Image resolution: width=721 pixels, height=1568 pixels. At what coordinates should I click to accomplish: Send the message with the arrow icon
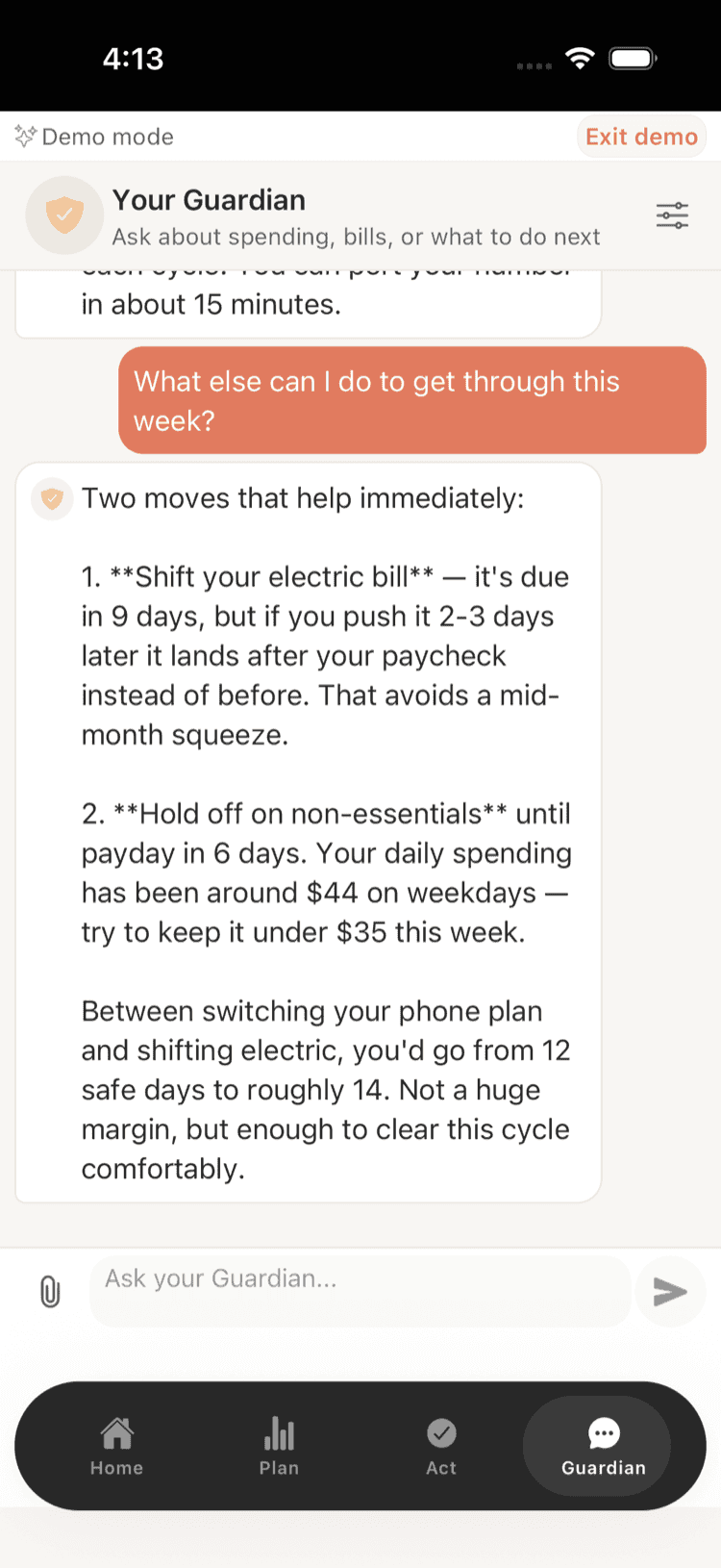coord(670,1291)
